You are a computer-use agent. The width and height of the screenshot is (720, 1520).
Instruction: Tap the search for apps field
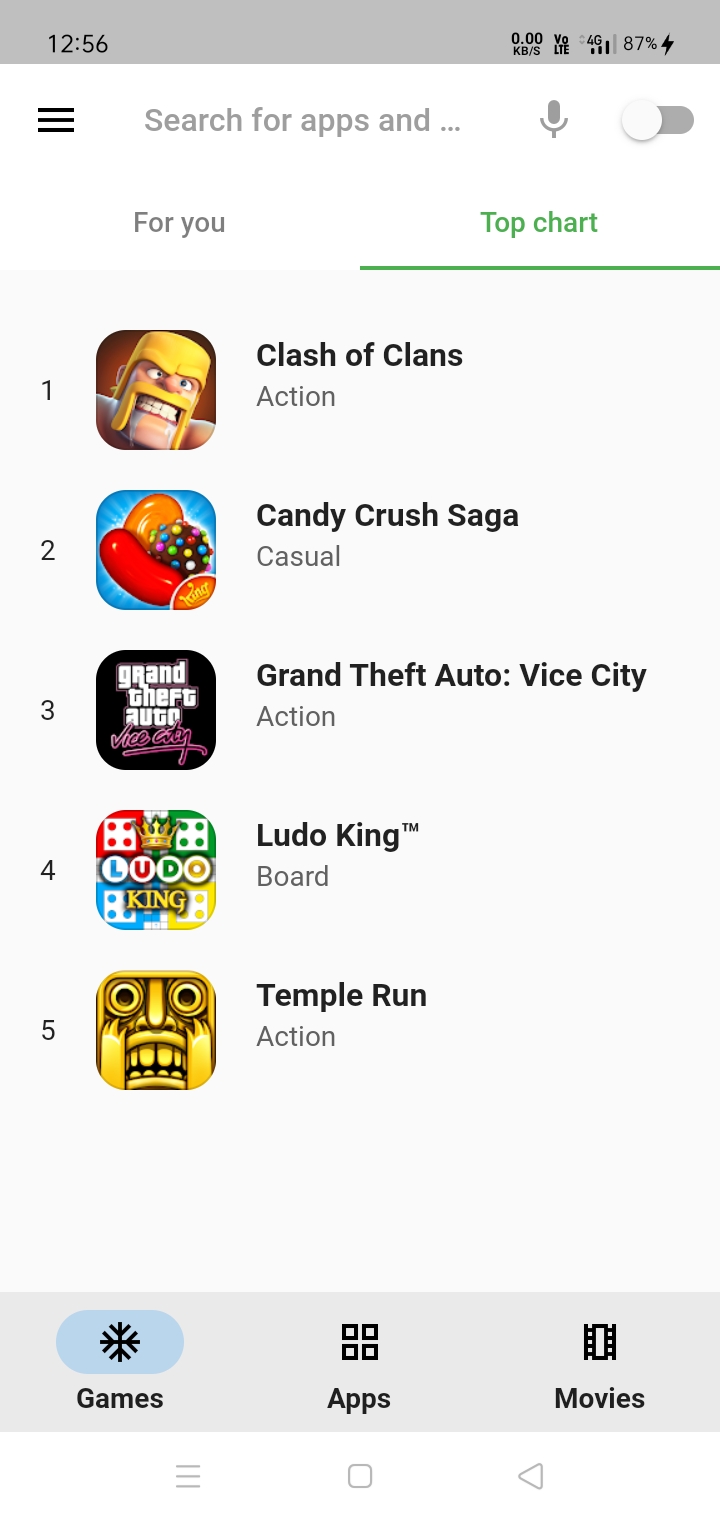302,121
